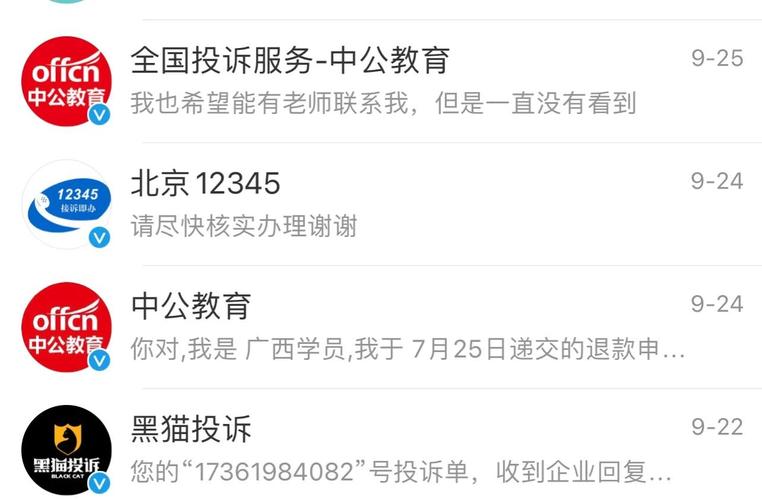Open the 北京12345 message thread
762x500 pixels.
click(x=400, y=204)
